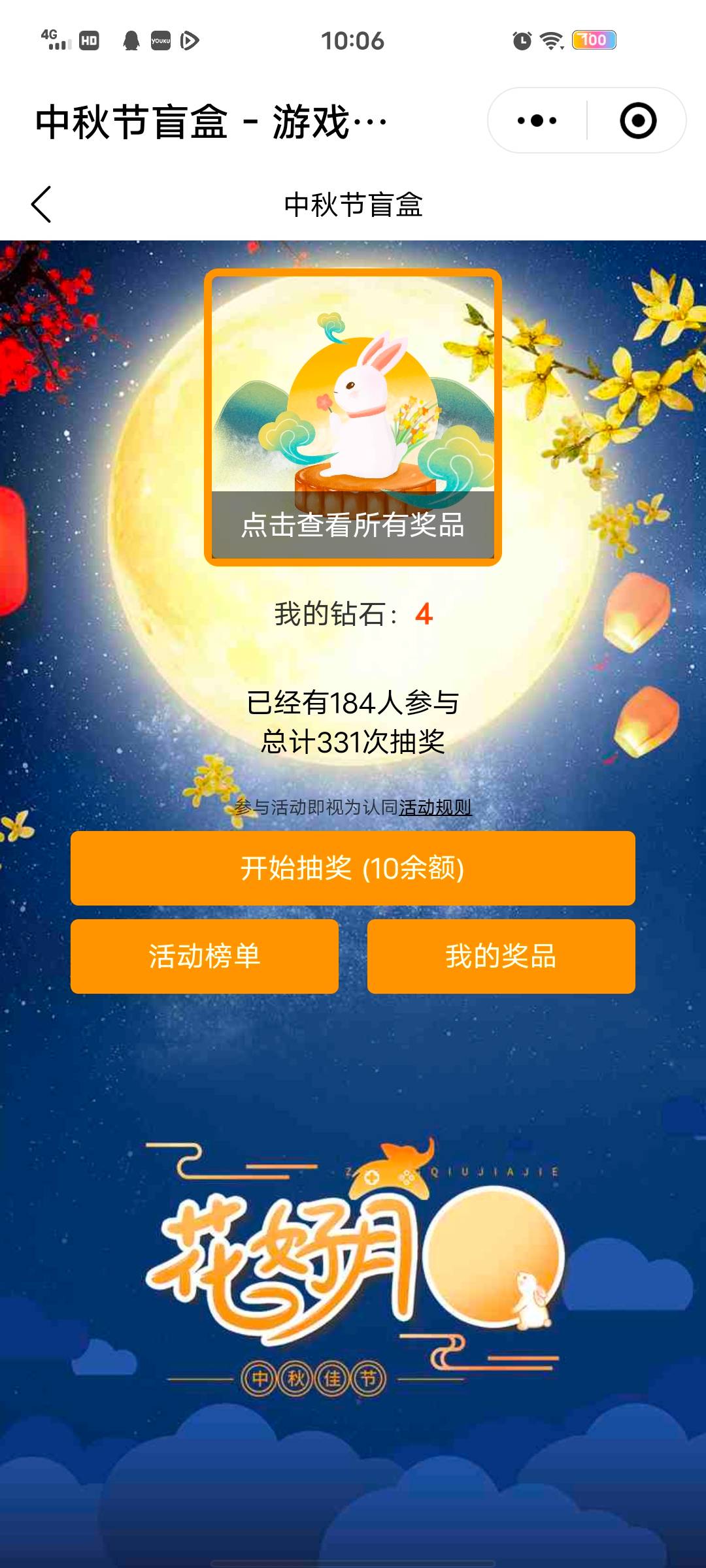Start the lucky draw with 开始抽奖
The image size is (706, 1568).
353,868
